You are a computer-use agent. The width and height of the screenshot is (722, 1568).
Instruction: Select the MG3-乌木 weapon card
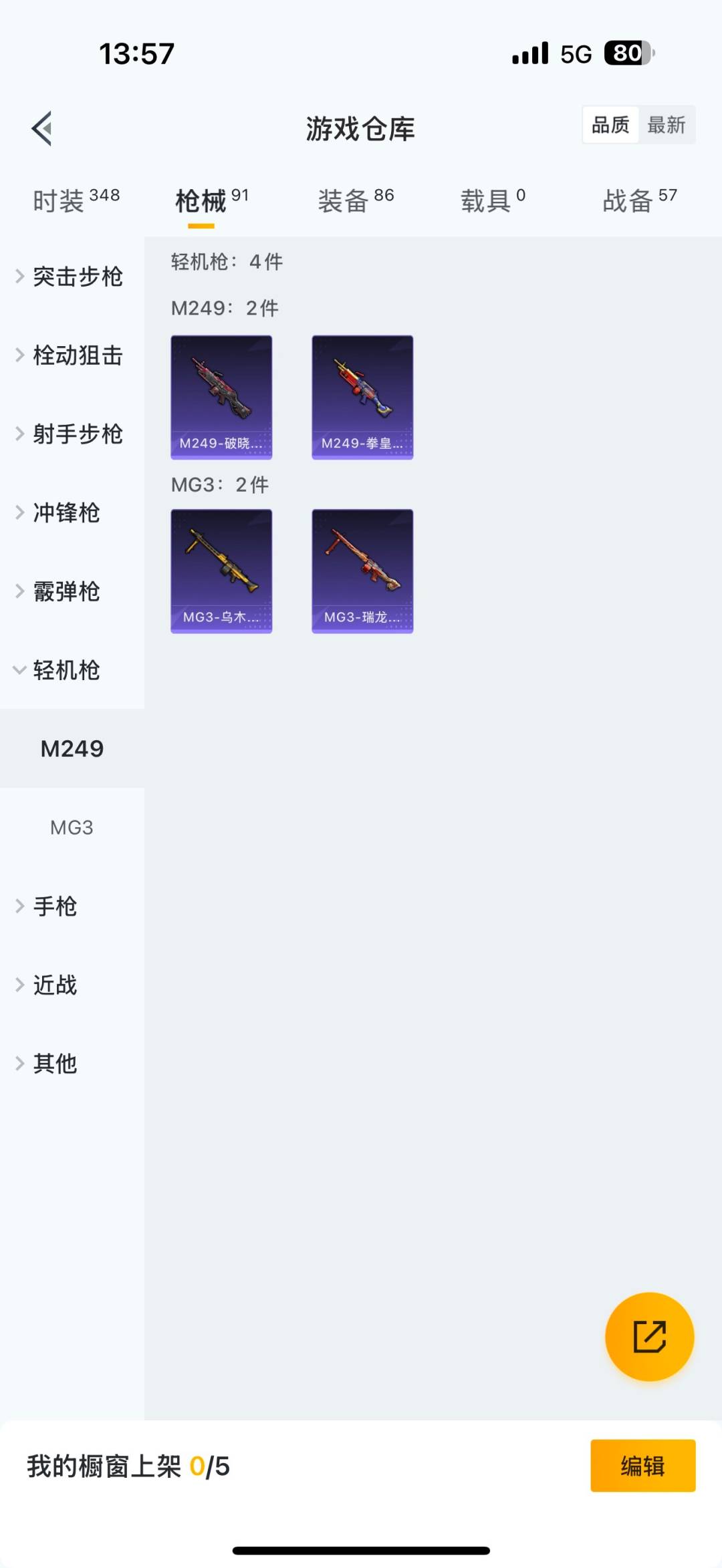221,569
